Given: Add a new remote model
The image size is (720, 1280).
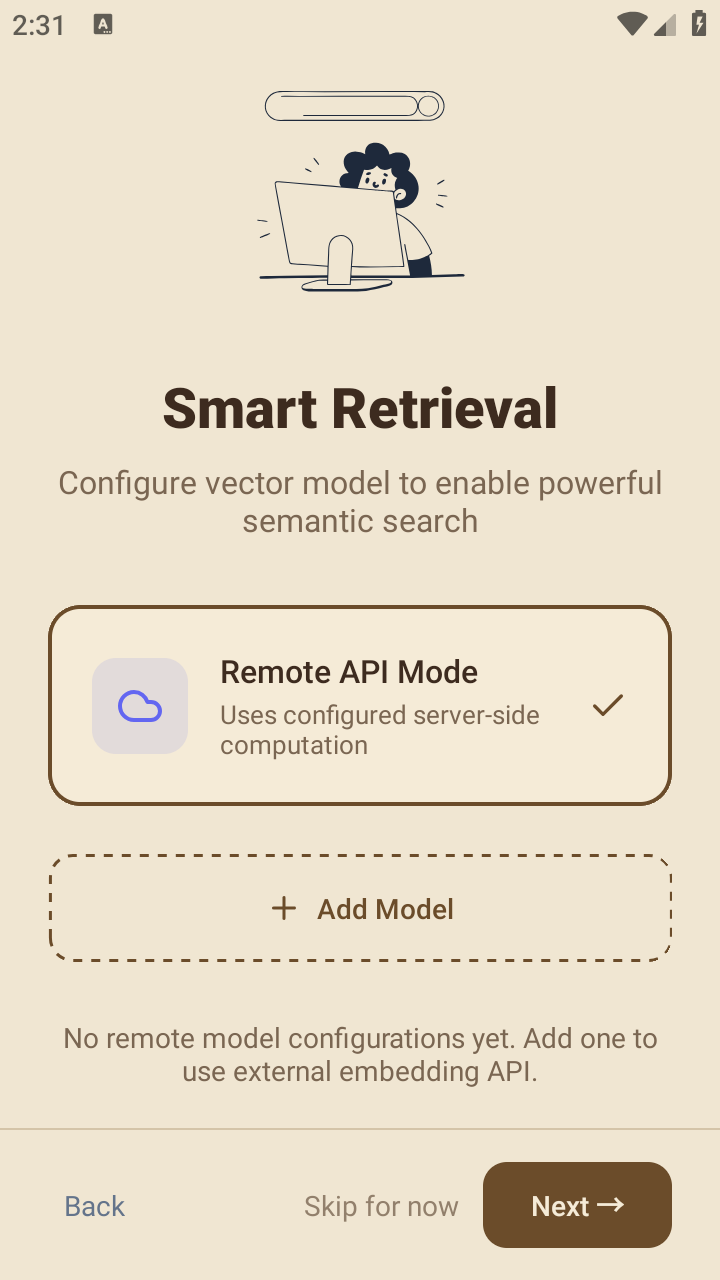Looking at the screenshot, I should click(x=360, y=908).
